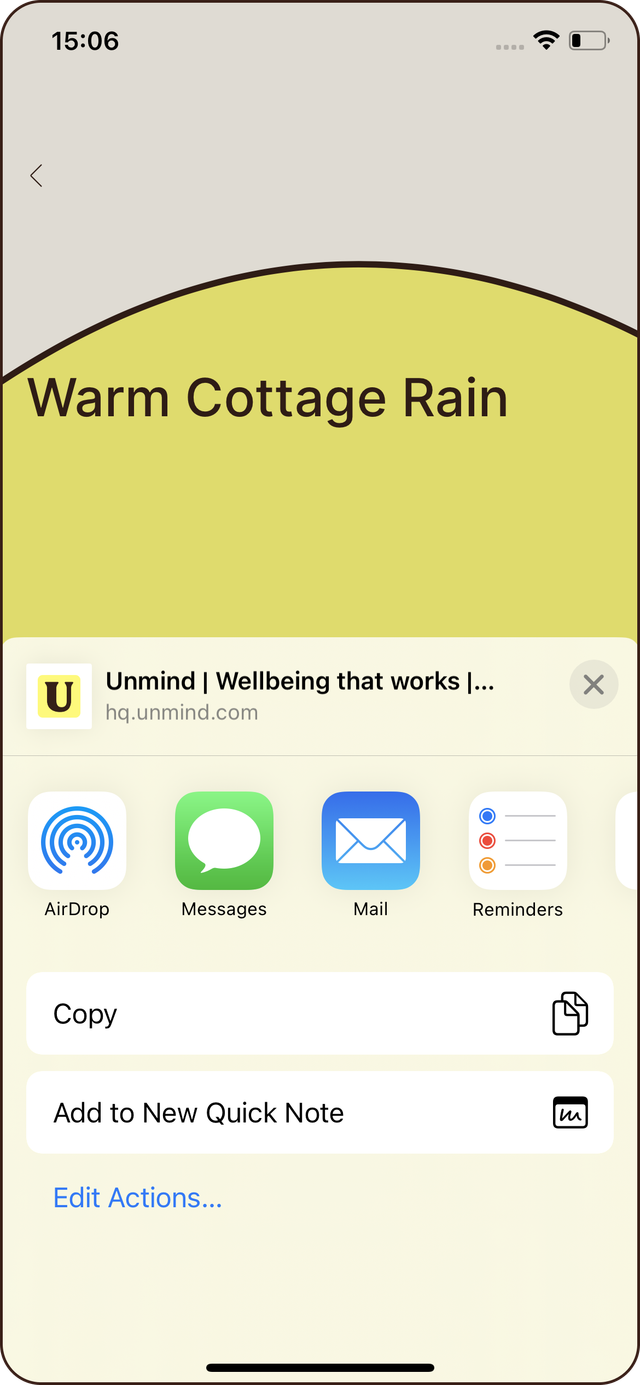Select Add to New Quick Note
Screen dimensions: 640x1385
[320, 1112]
